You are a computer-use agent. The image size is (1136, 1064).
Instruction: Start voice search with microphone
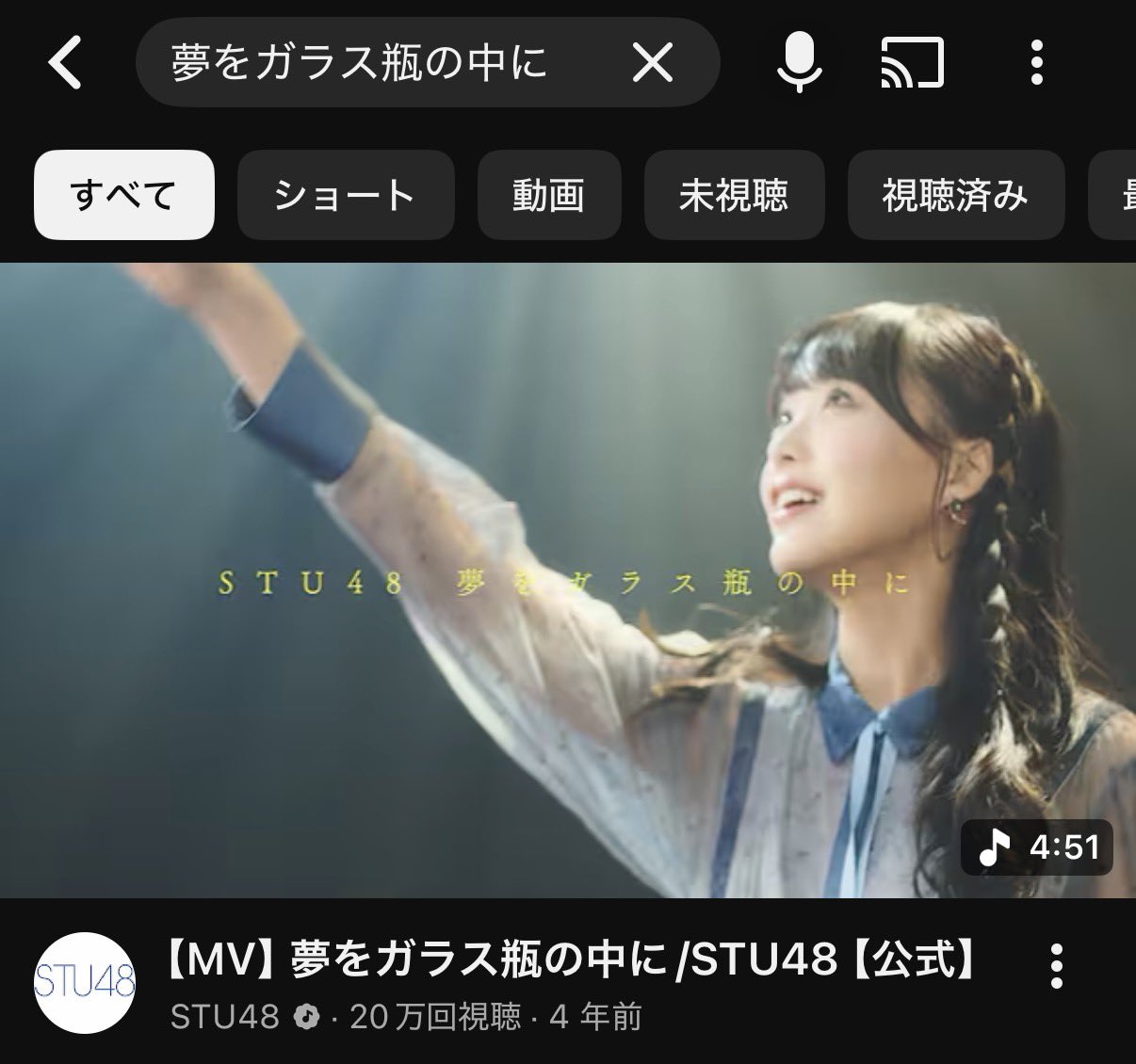pyautogui.click(x=799, y=63)
